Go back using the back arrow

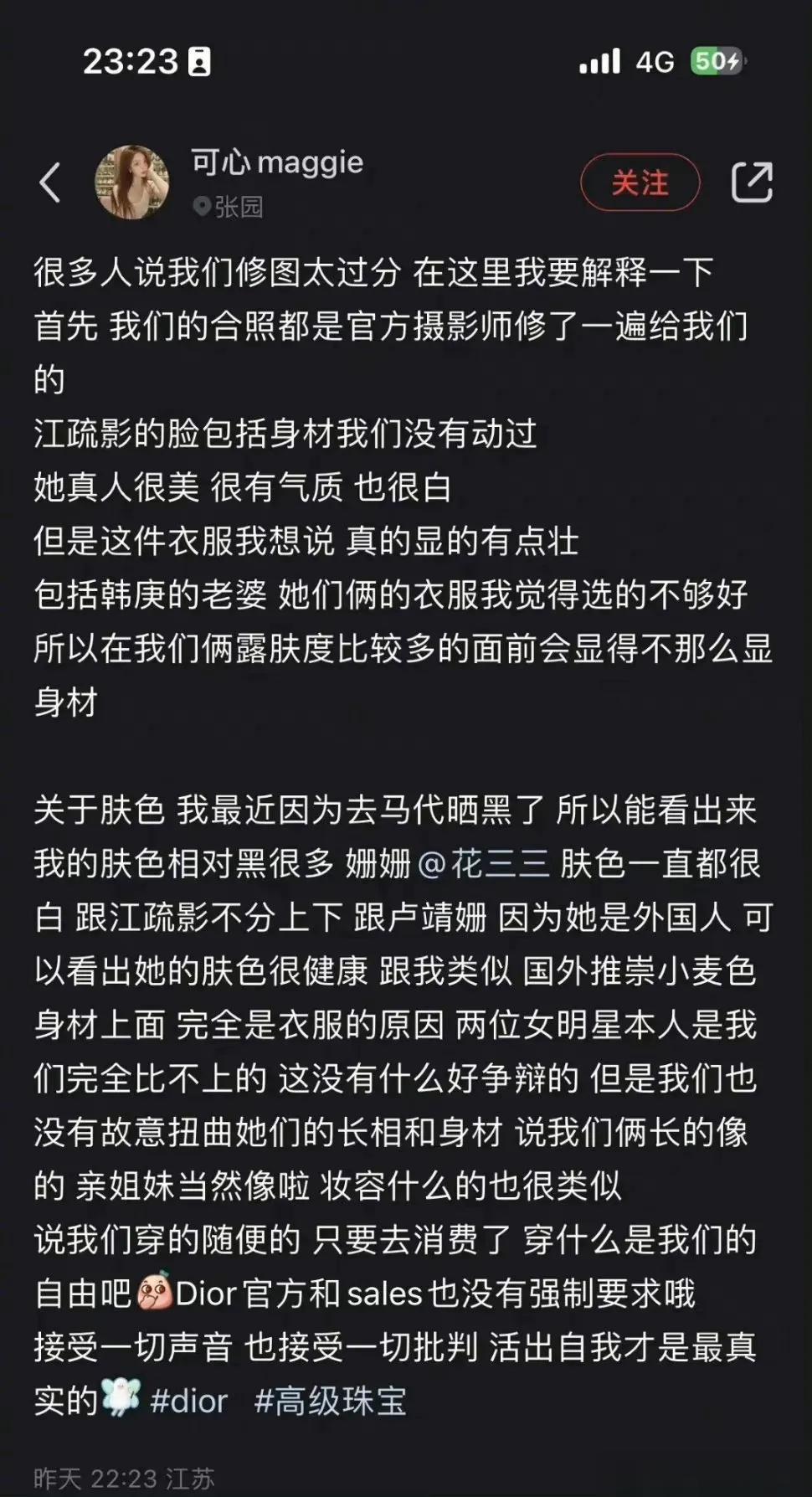(50, 183)
